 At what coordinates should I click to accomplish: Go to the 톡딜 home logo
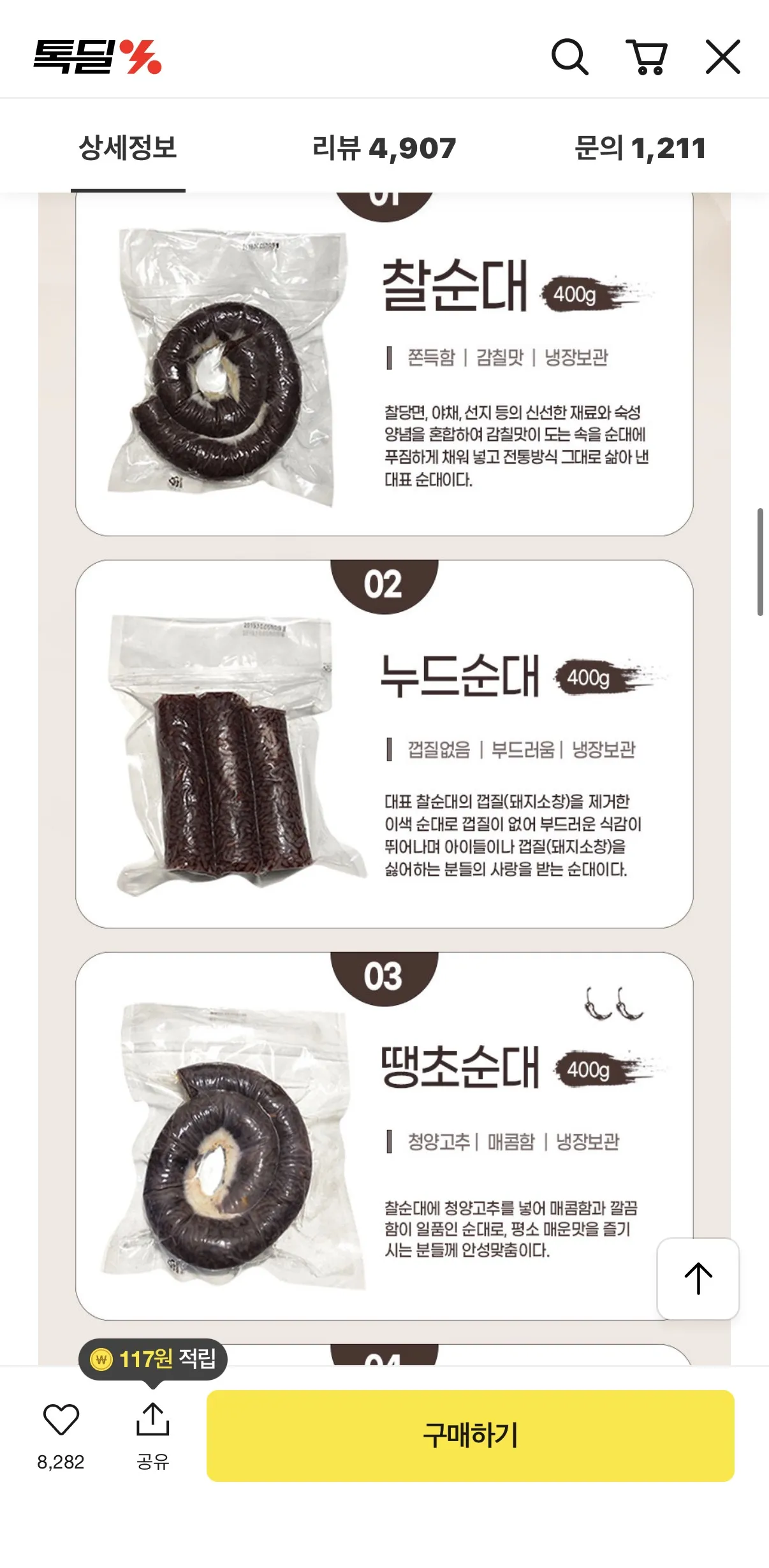98,57
